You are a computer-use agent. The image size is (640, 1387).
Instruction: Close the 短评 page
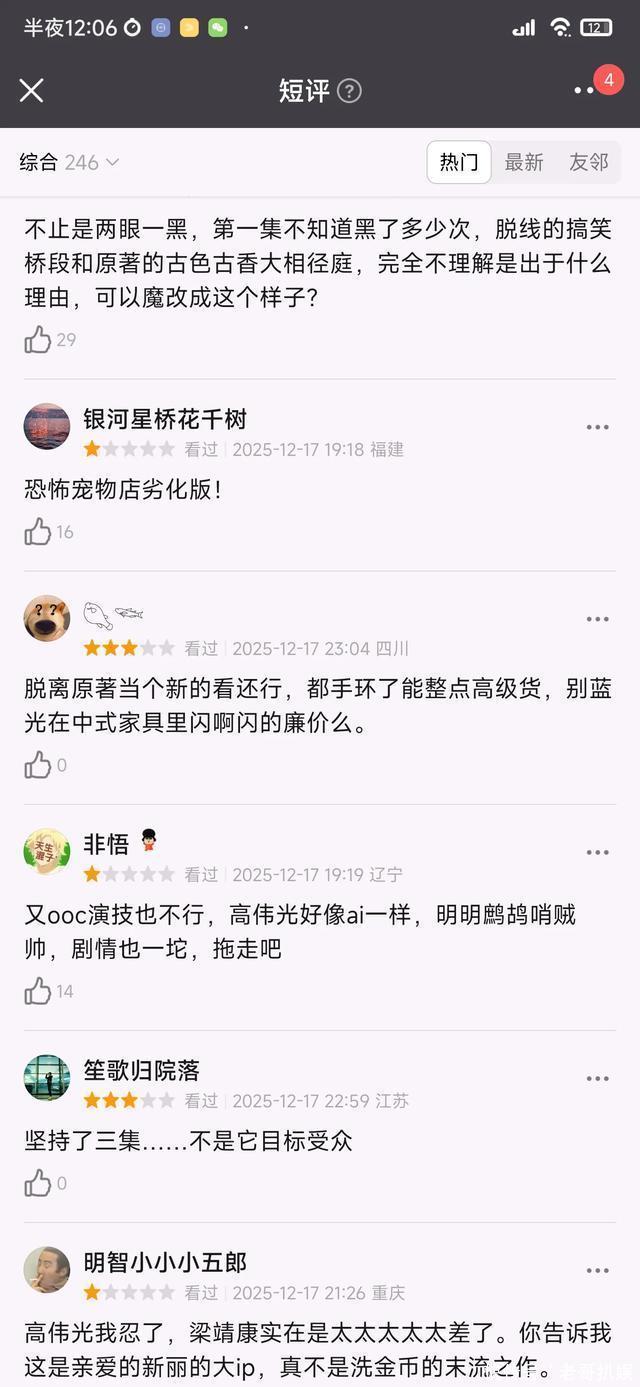click(x=31, y=91)
